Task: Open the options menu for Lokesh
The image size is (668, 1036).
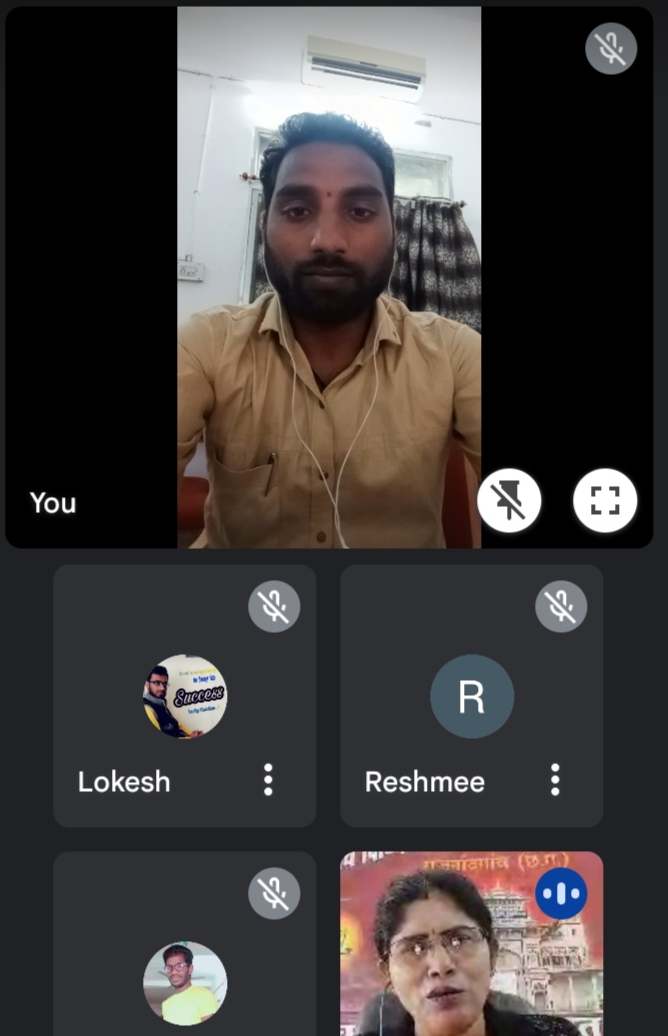Action: click(x=268, y=780)
